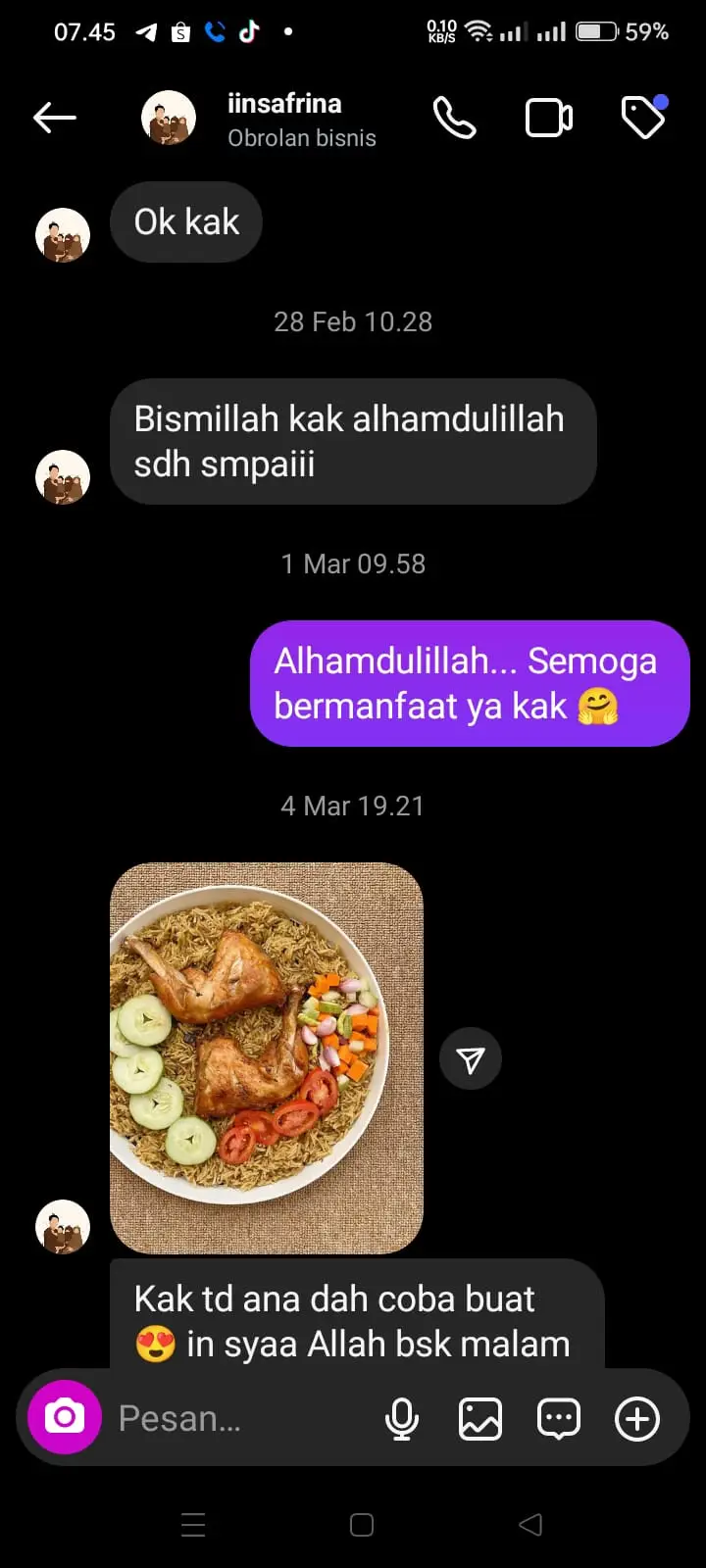Open more options with the plus icon

637,1418
